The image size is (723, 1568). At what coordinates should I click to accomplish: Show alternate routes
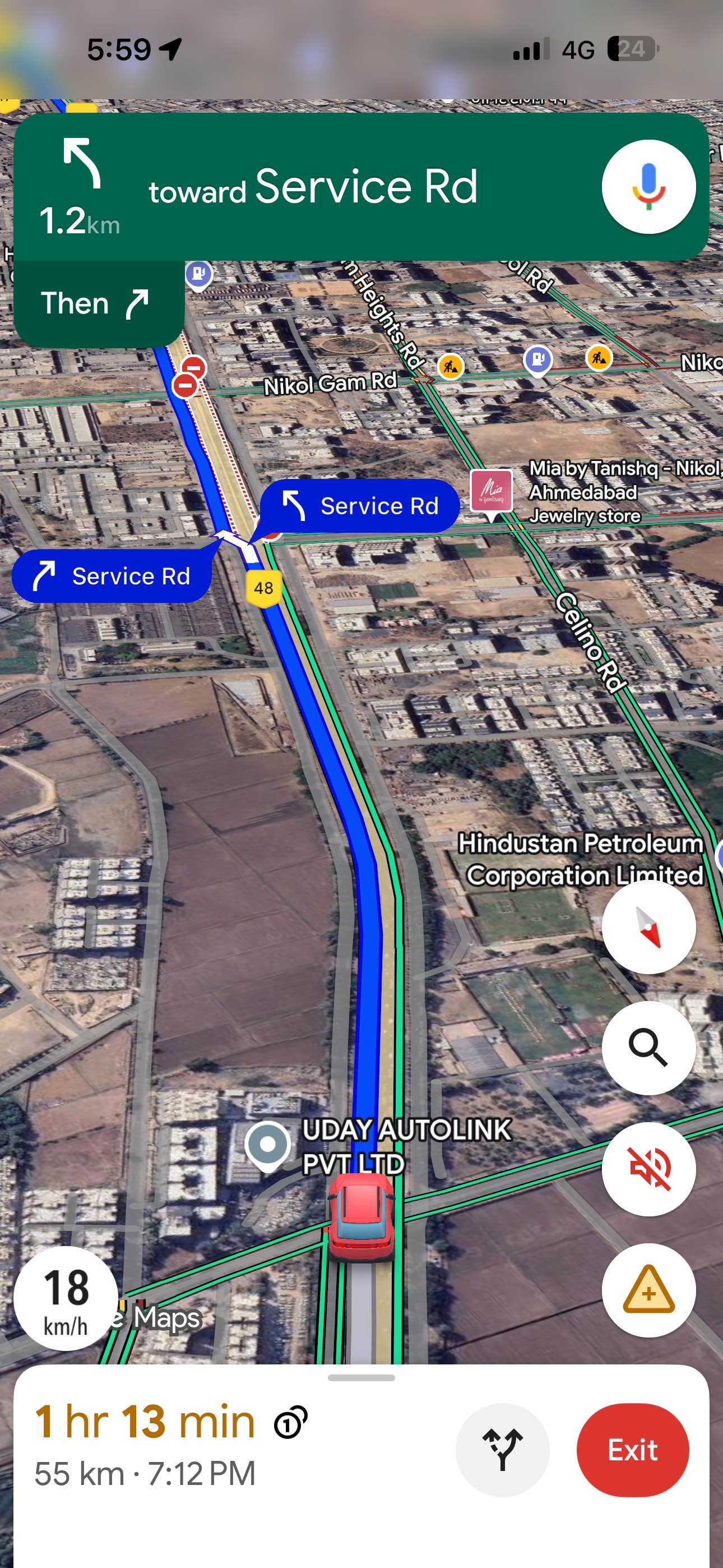tap(502, 1450)
